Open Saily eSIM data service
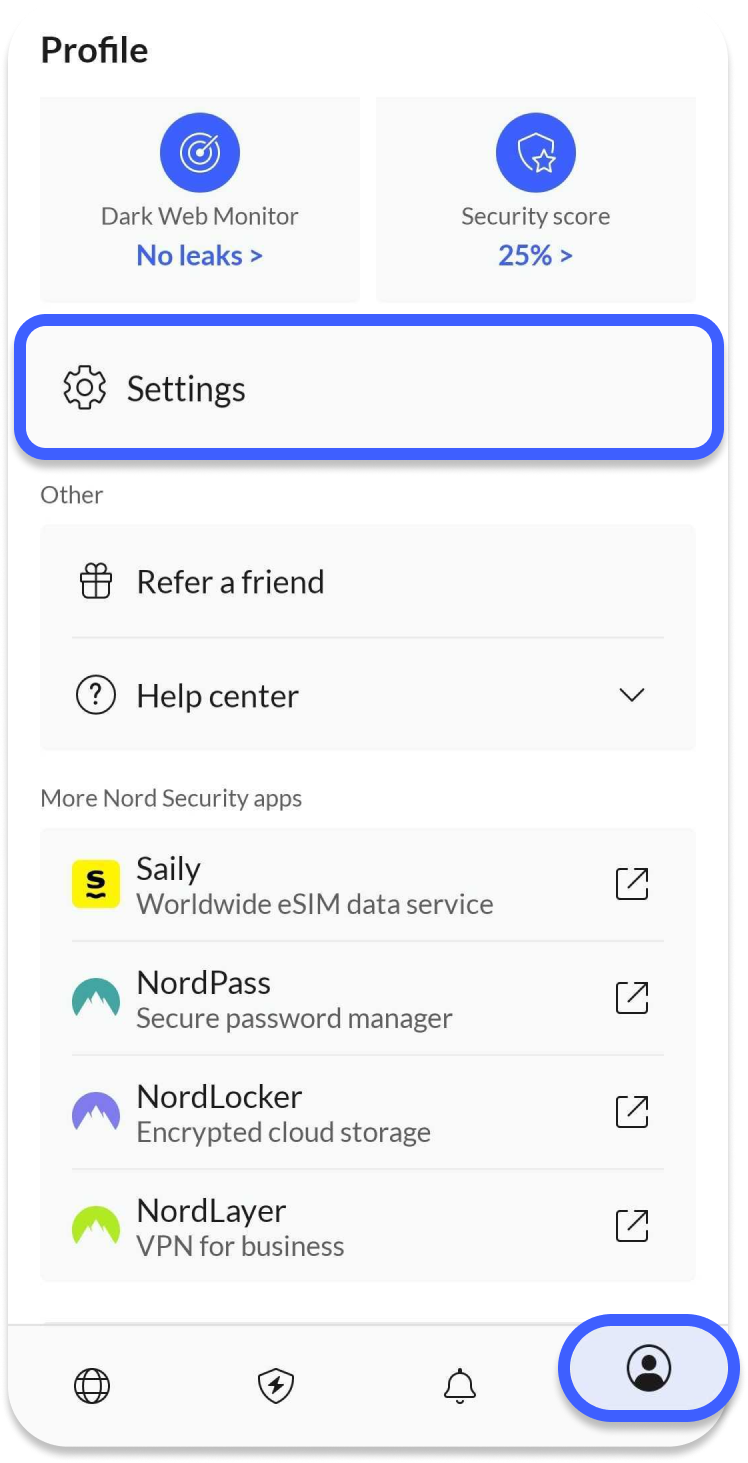 pyautogui.click(x=368, y=884)
